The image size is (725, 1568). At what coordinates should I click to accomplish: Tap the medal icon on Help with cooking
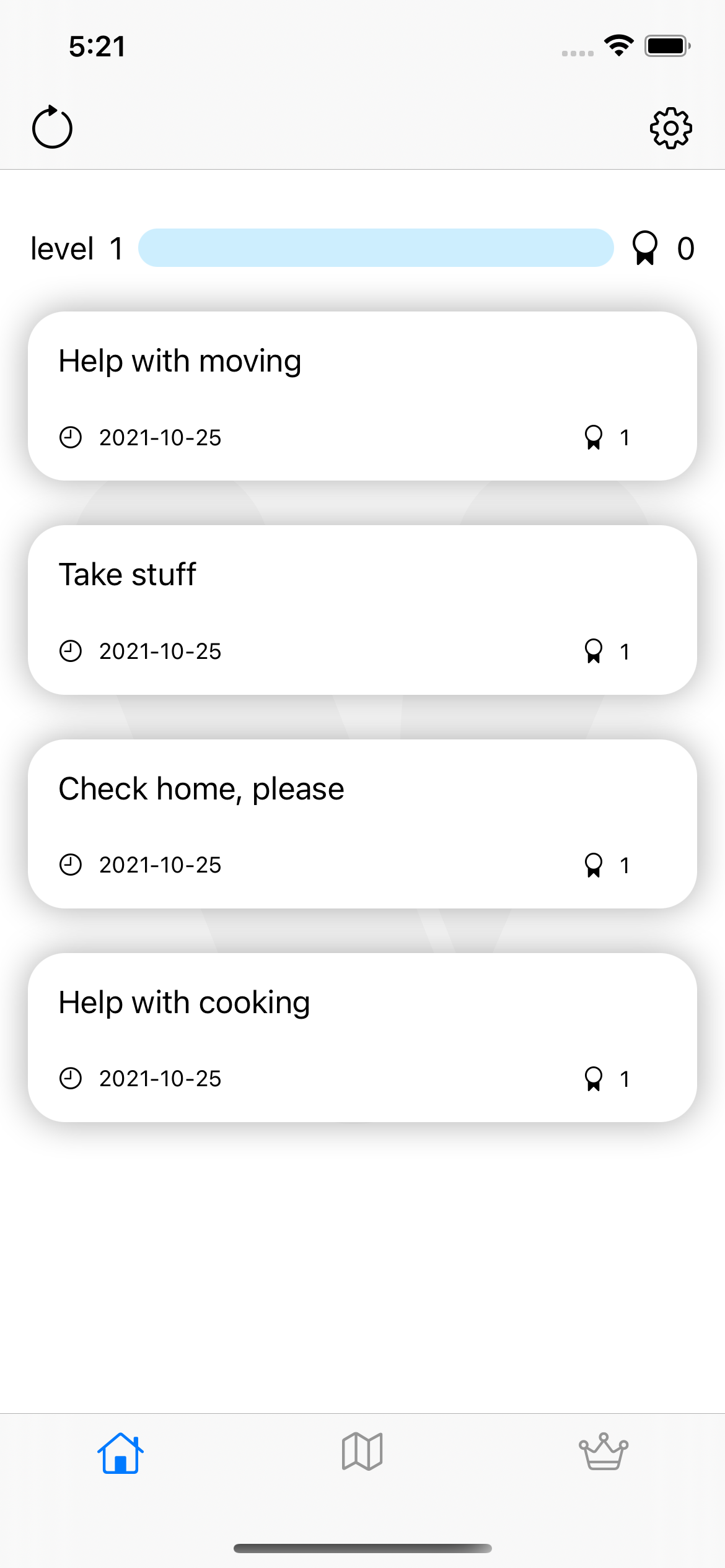tap(594, 1078)
